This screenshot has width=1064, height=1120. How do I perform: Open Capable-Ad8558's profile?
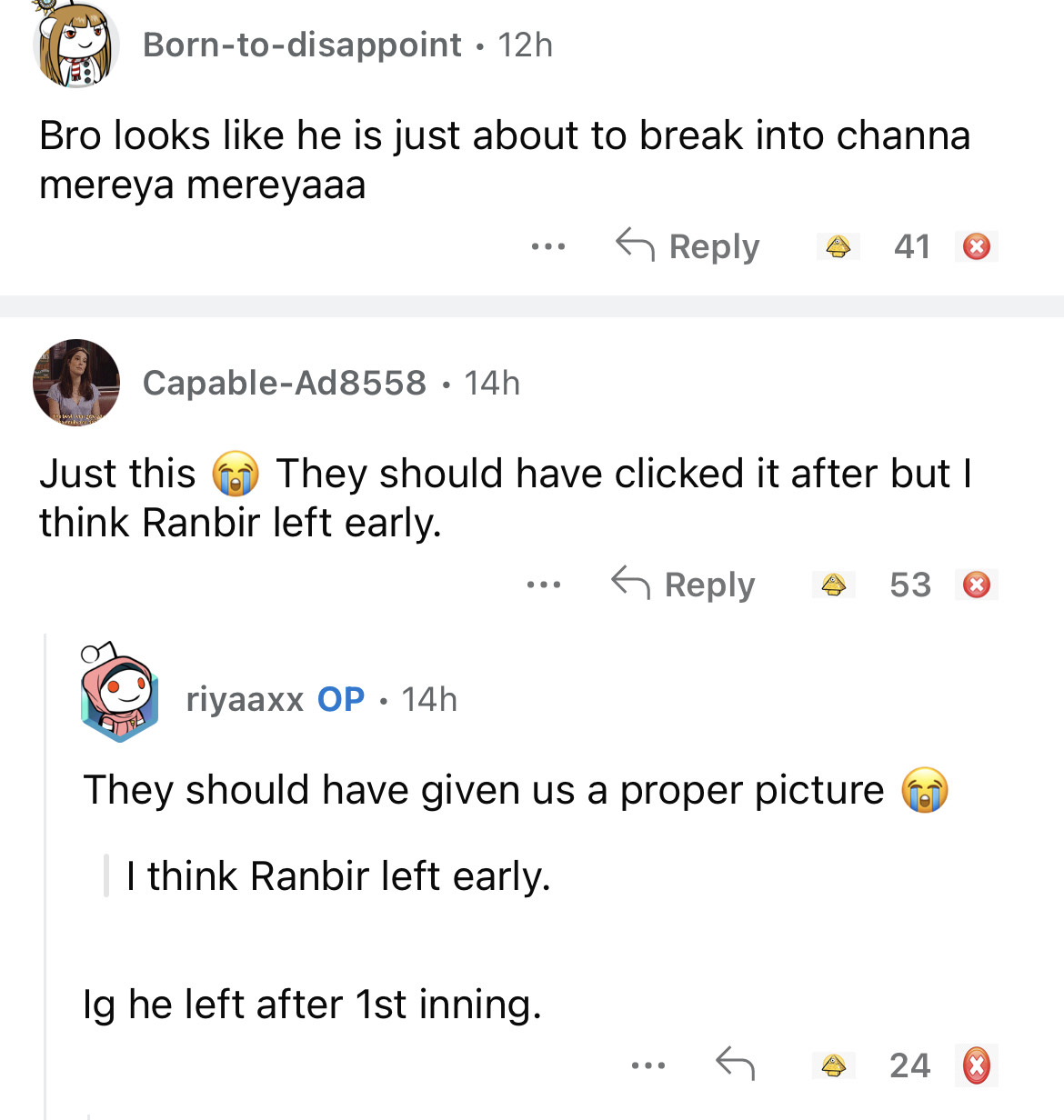(284, 383)
